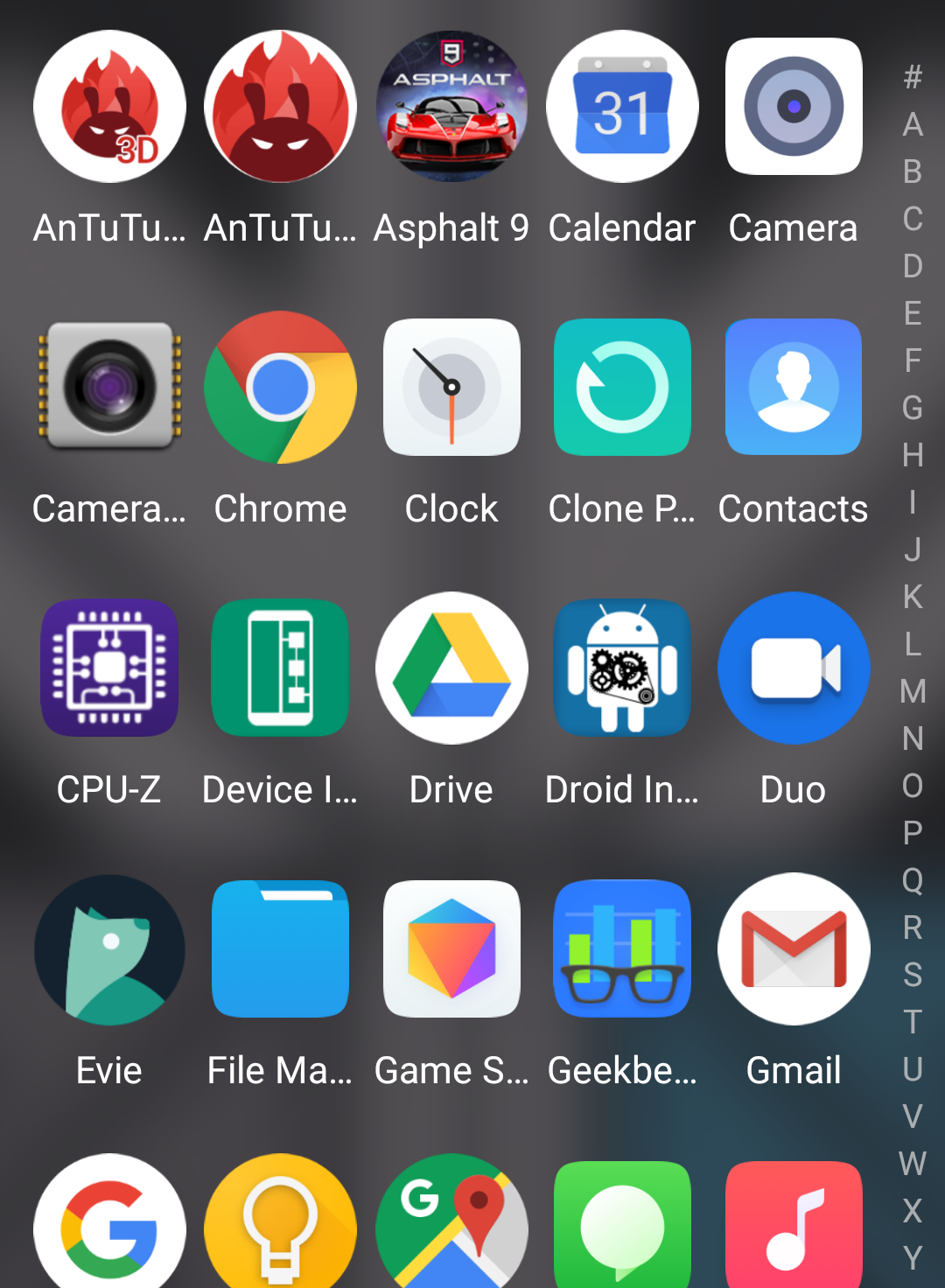This screenshot has width=945, height=1288.
Task: Open Google Drive
Action: point(451,668)
